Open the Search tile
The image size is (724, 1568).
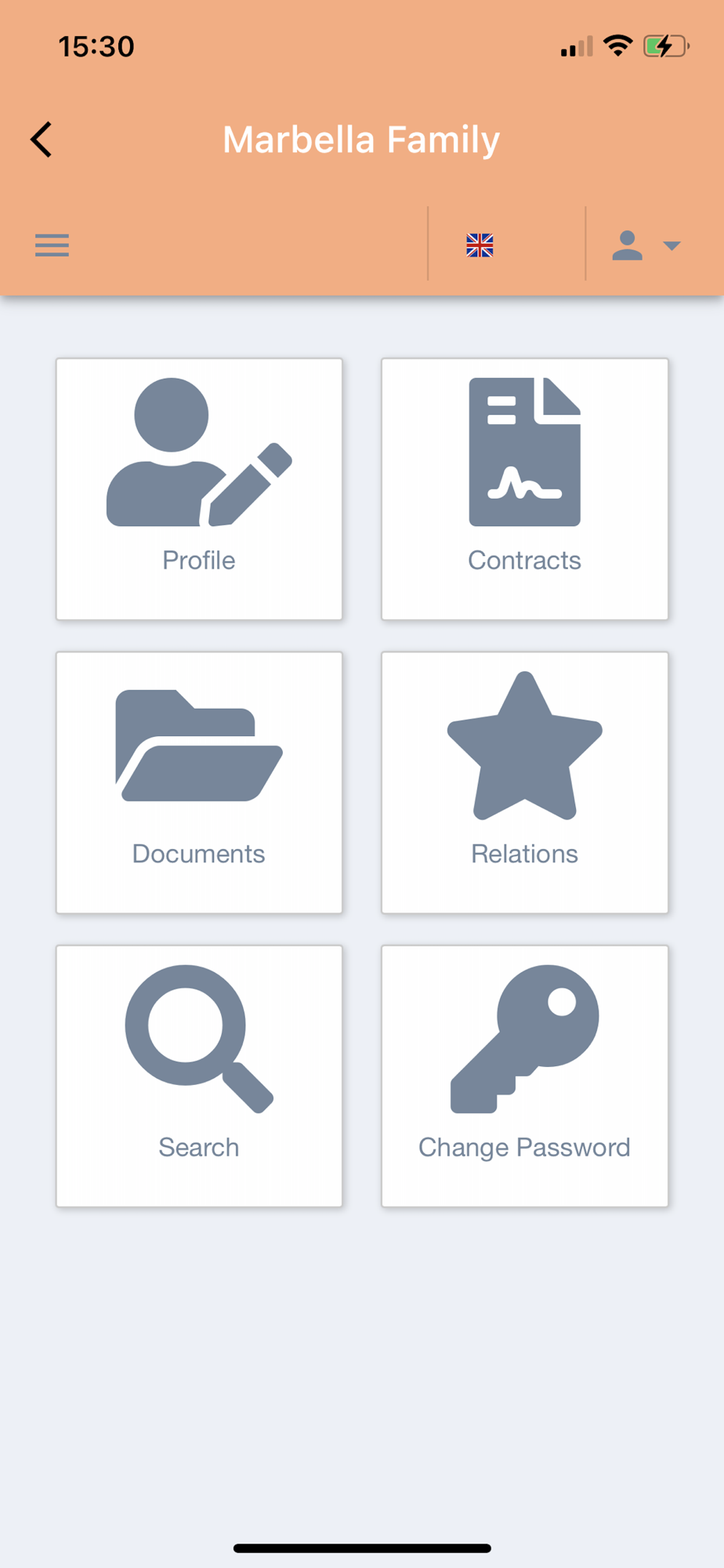click(199, 1076)
